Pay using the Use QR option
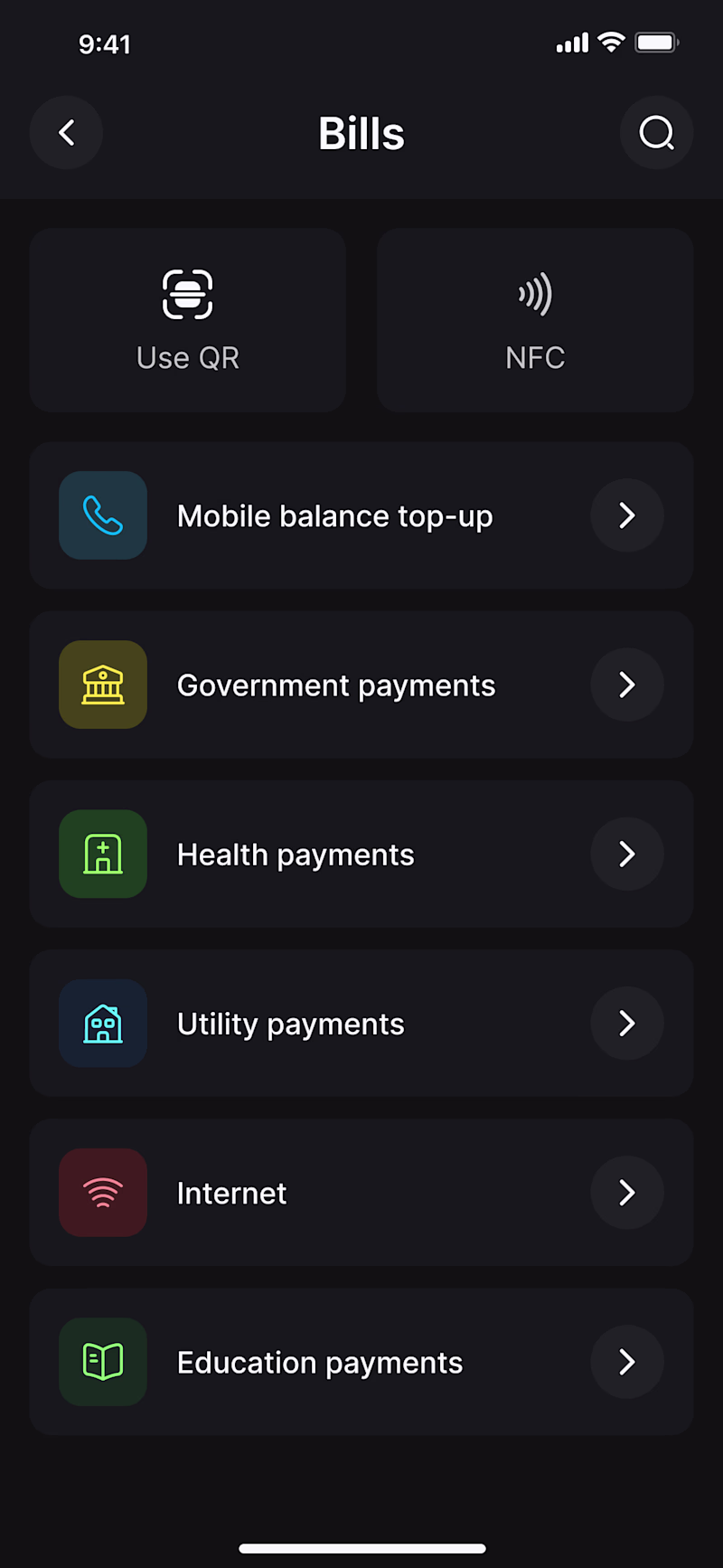This screenshot has width=723, height=1568. (x=188, y=320)
